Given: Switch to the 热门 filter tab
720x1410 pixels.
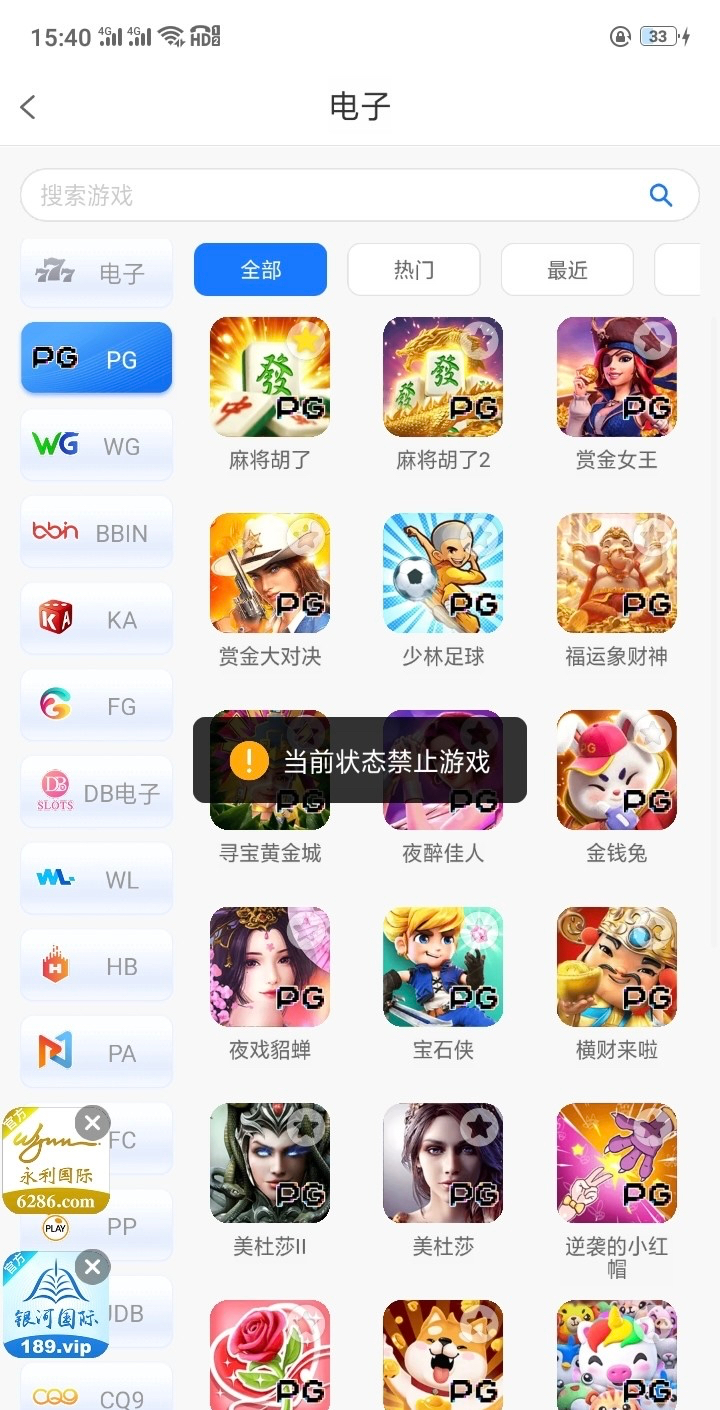Looking at the screenshot, I should coord(413,270).
